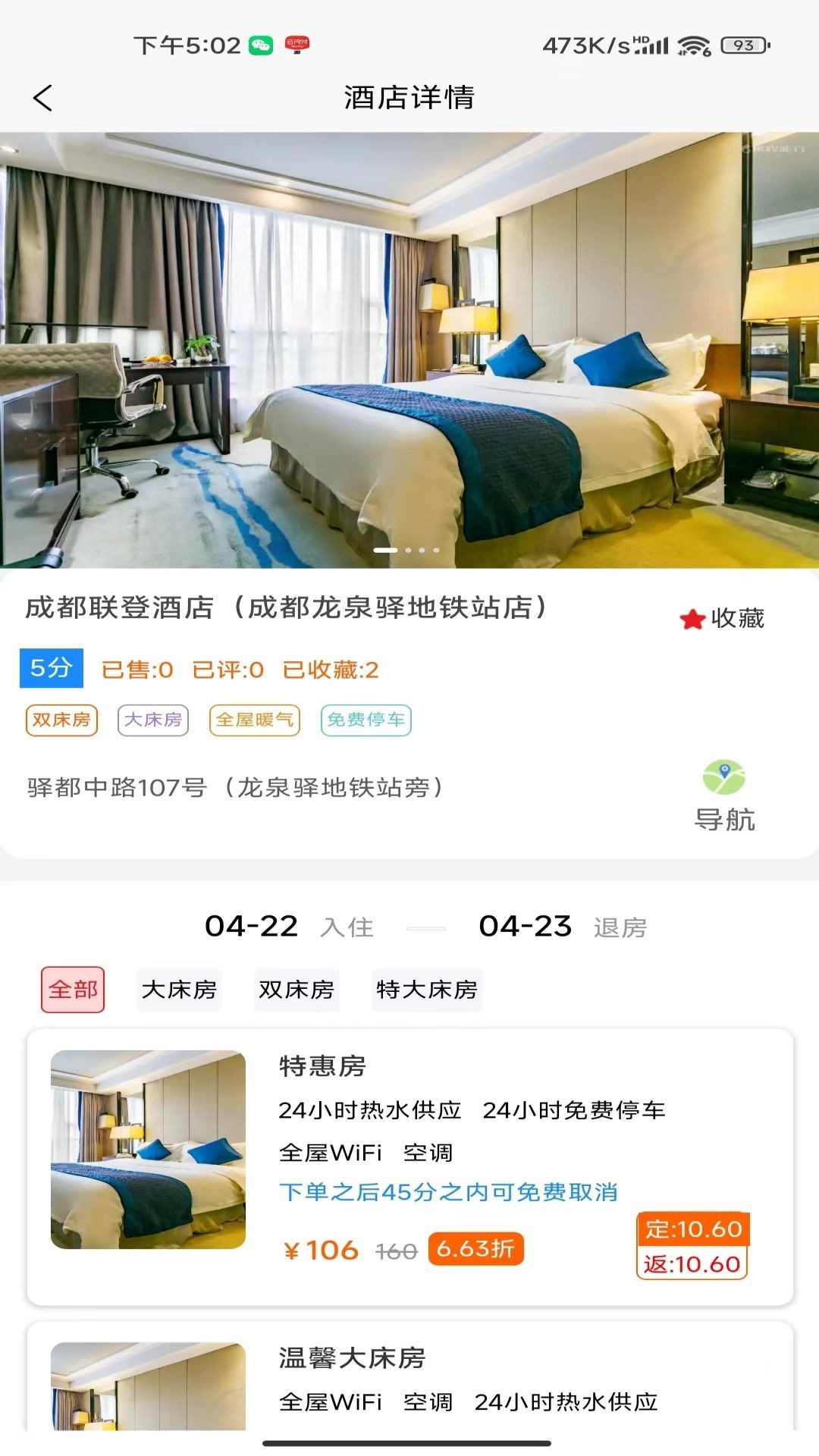Toggle the 全屋暖气 amenity tag
This screenshot has width=819, height=1456.
click(x=255, y=721)
